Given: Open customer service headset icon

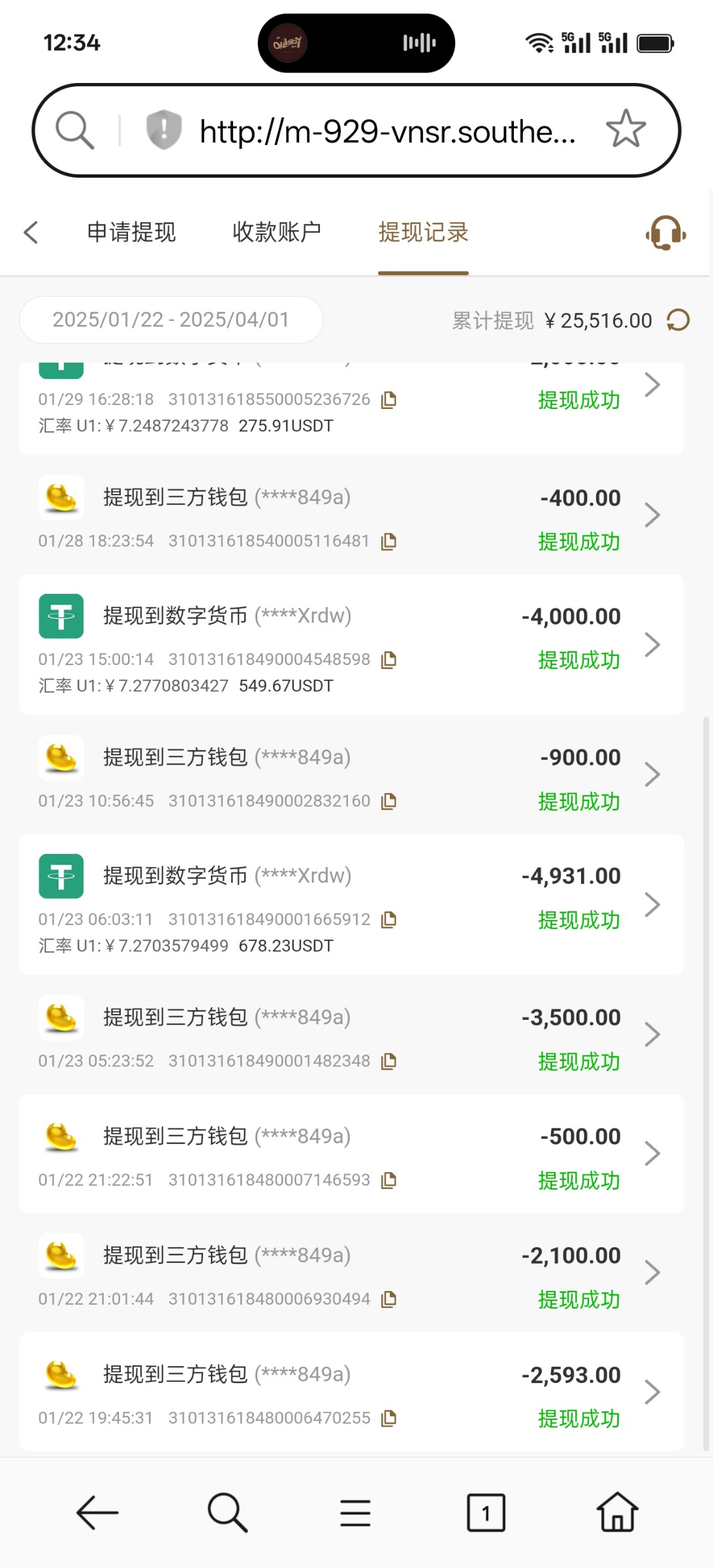Looking at the screenshot, I should coord(665,233).
